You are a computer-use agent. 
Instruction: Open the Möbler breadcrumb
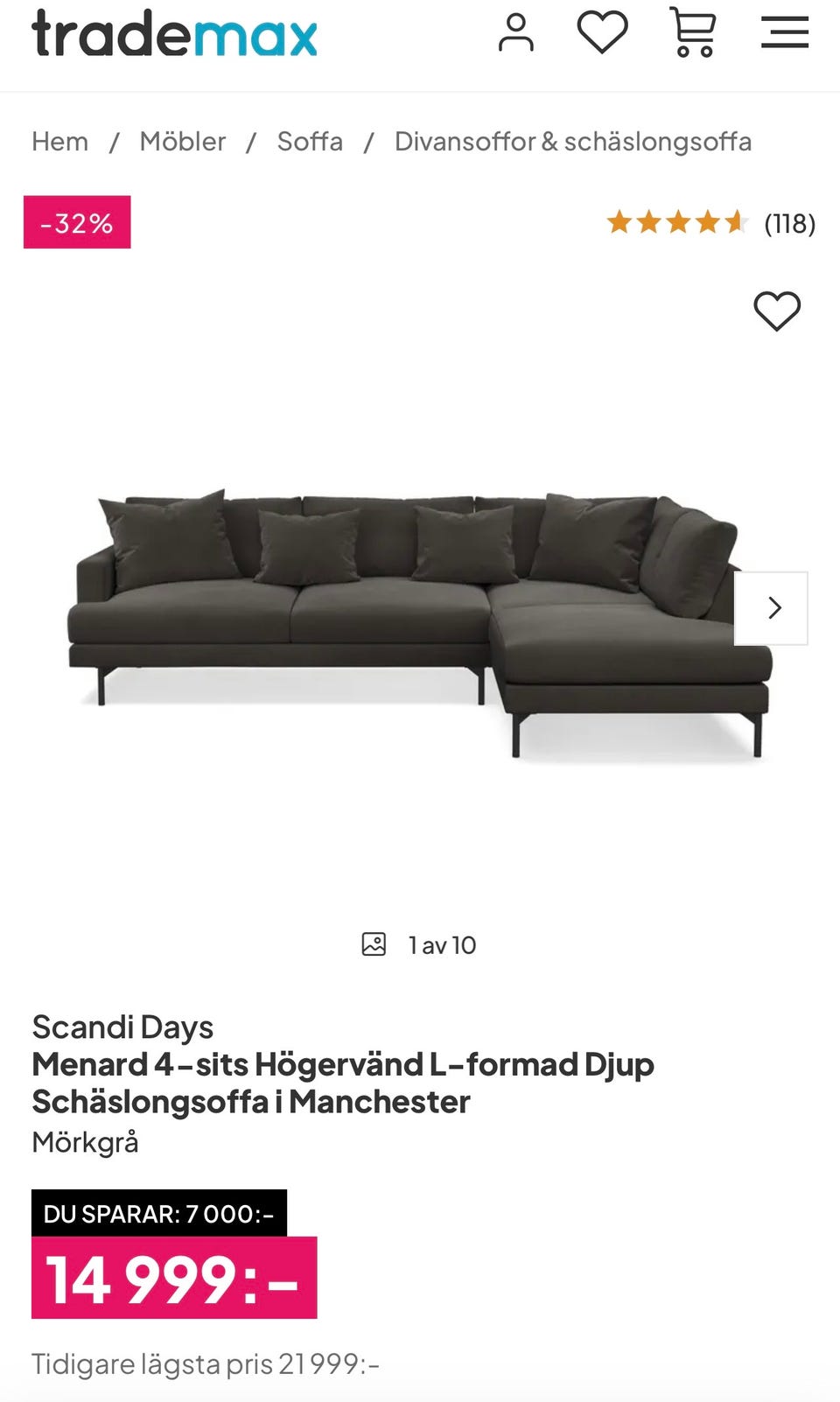click(182, 141)
